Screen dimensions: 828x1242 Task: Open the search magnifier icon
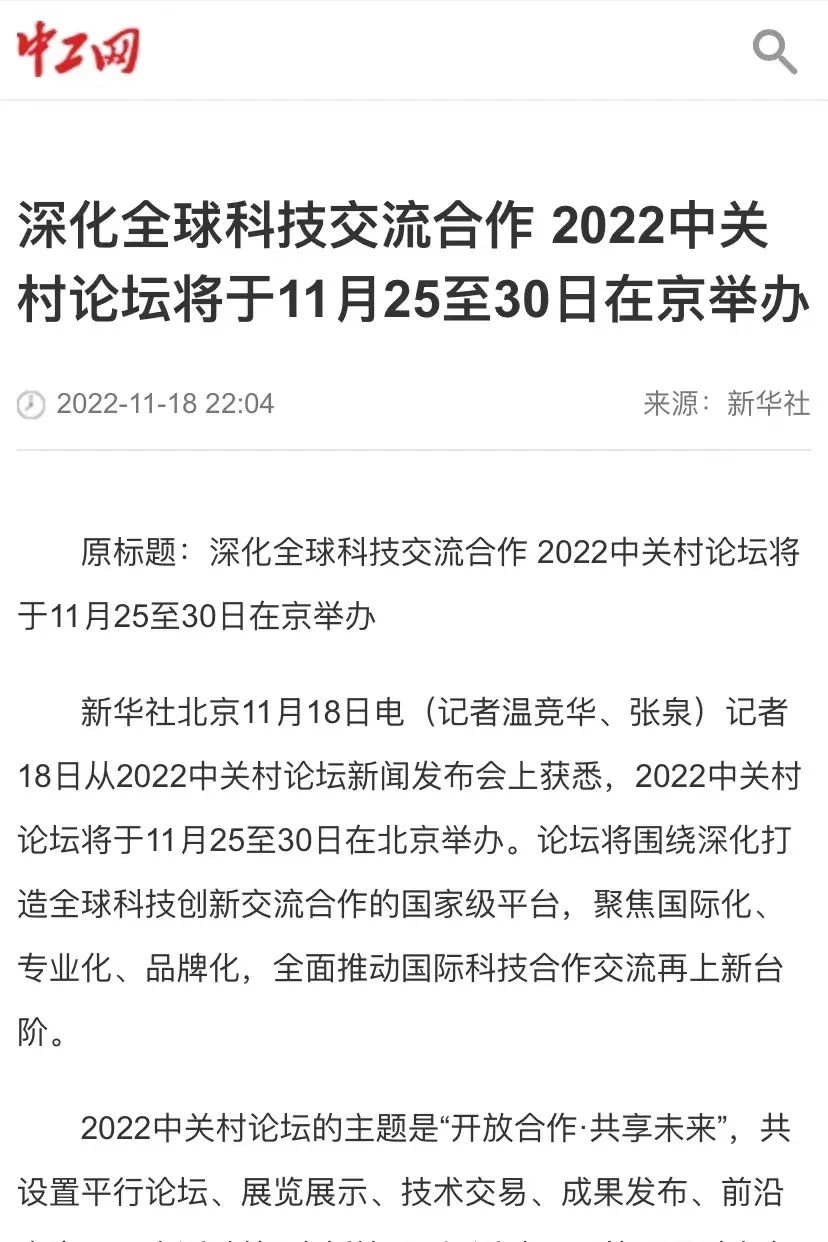point(774,50)
